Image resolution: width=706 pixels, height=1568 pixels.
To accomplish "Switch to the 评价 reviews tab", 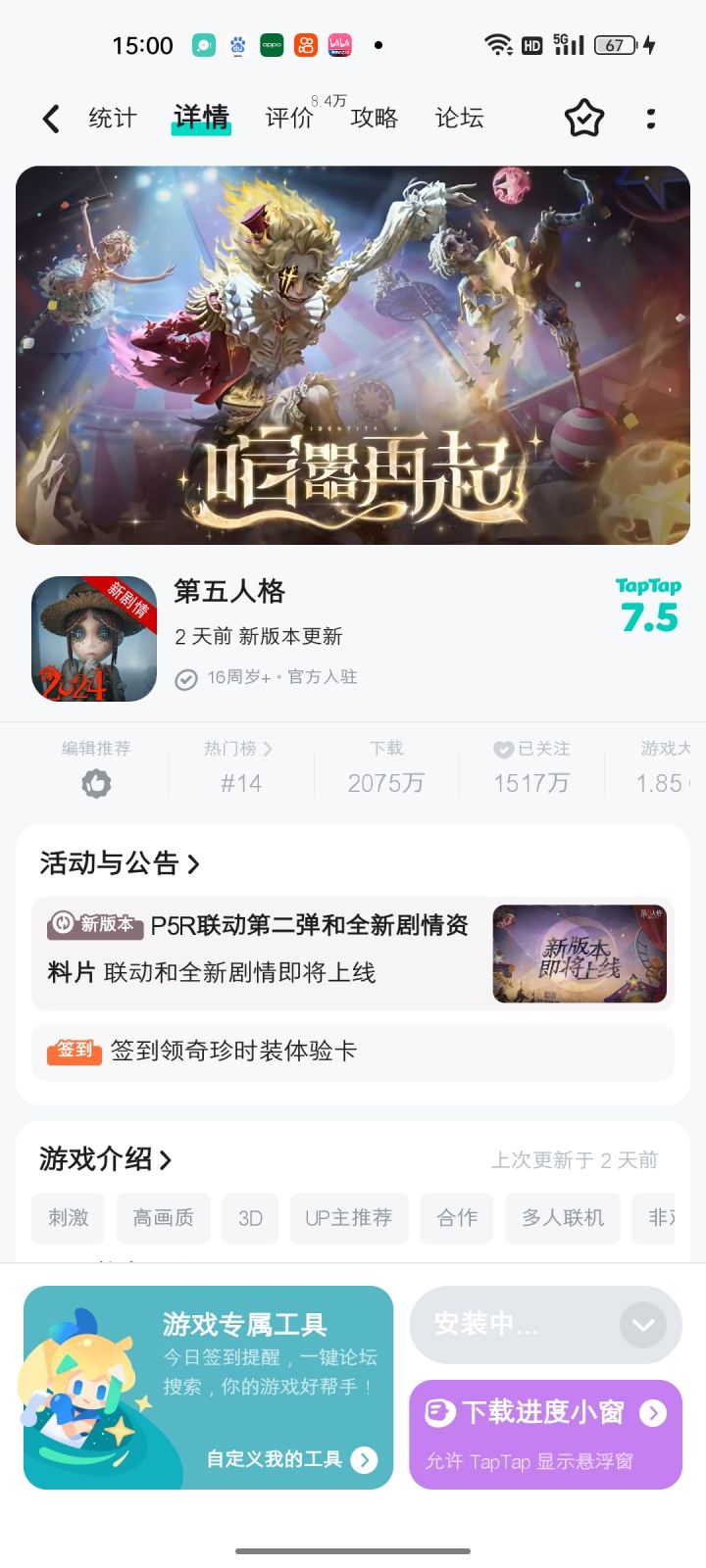I will point(288,119).
